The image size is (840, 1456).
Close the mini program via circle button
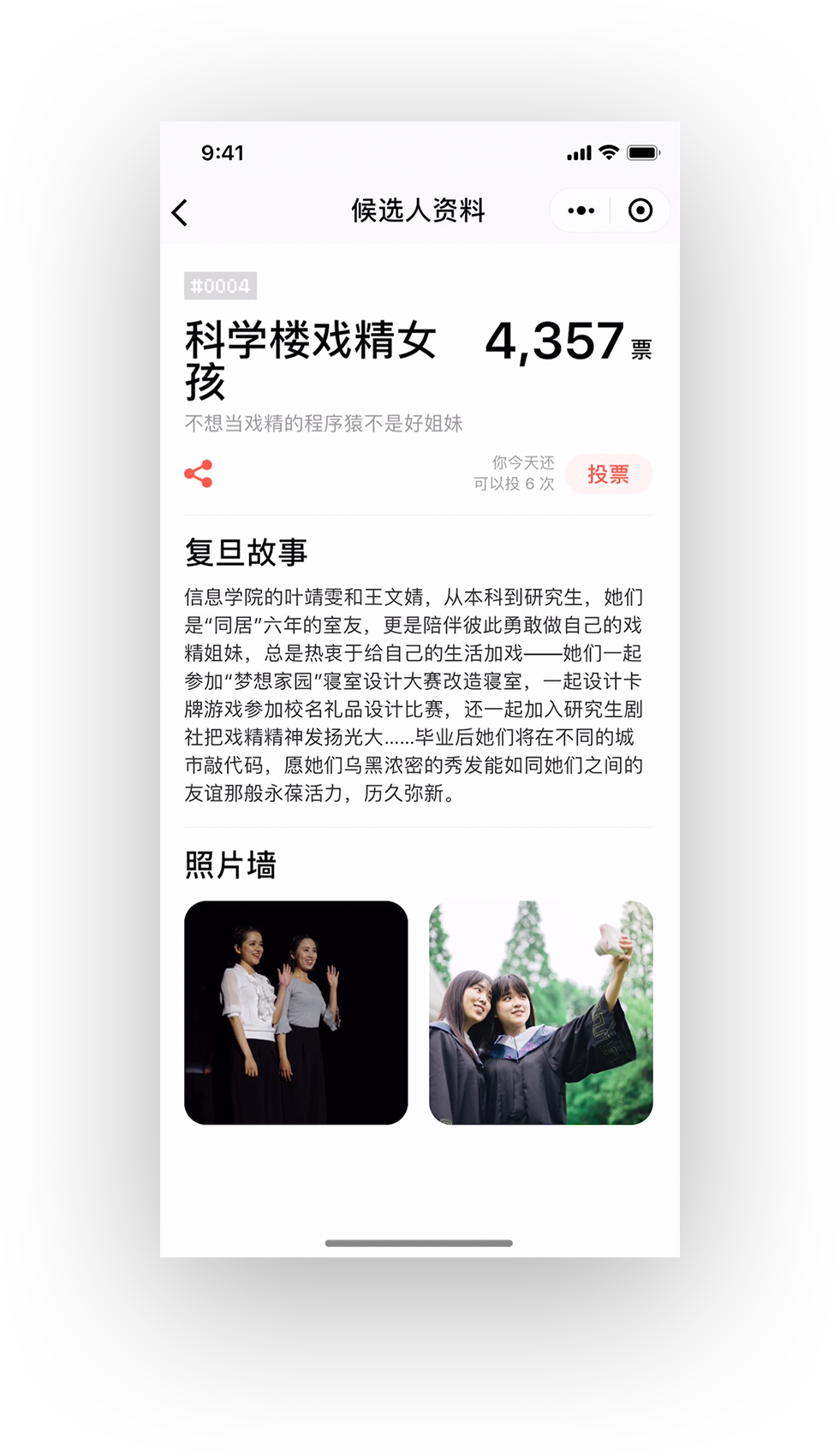(640, 211)
